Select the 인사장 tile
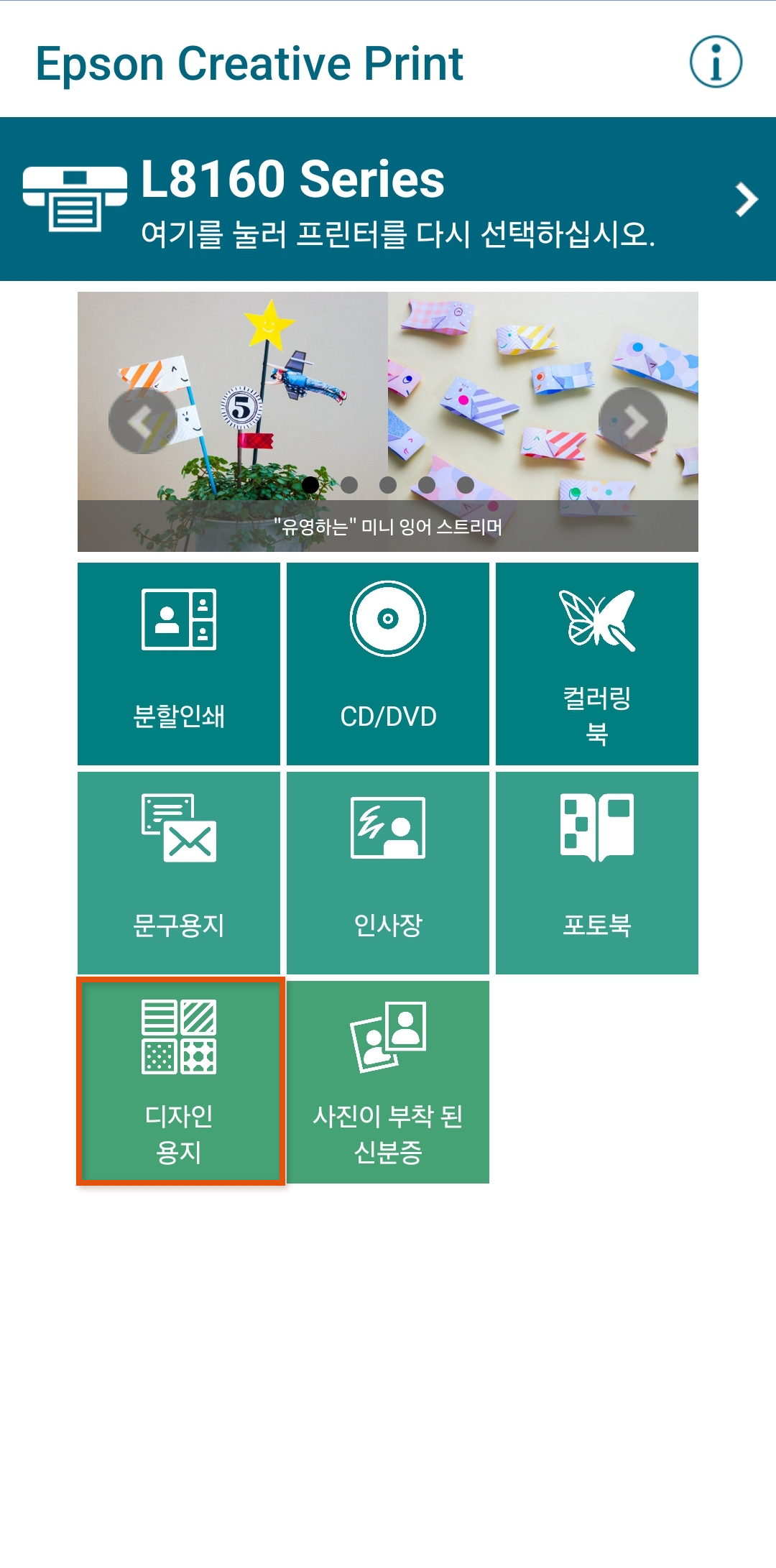 [388, 872]
